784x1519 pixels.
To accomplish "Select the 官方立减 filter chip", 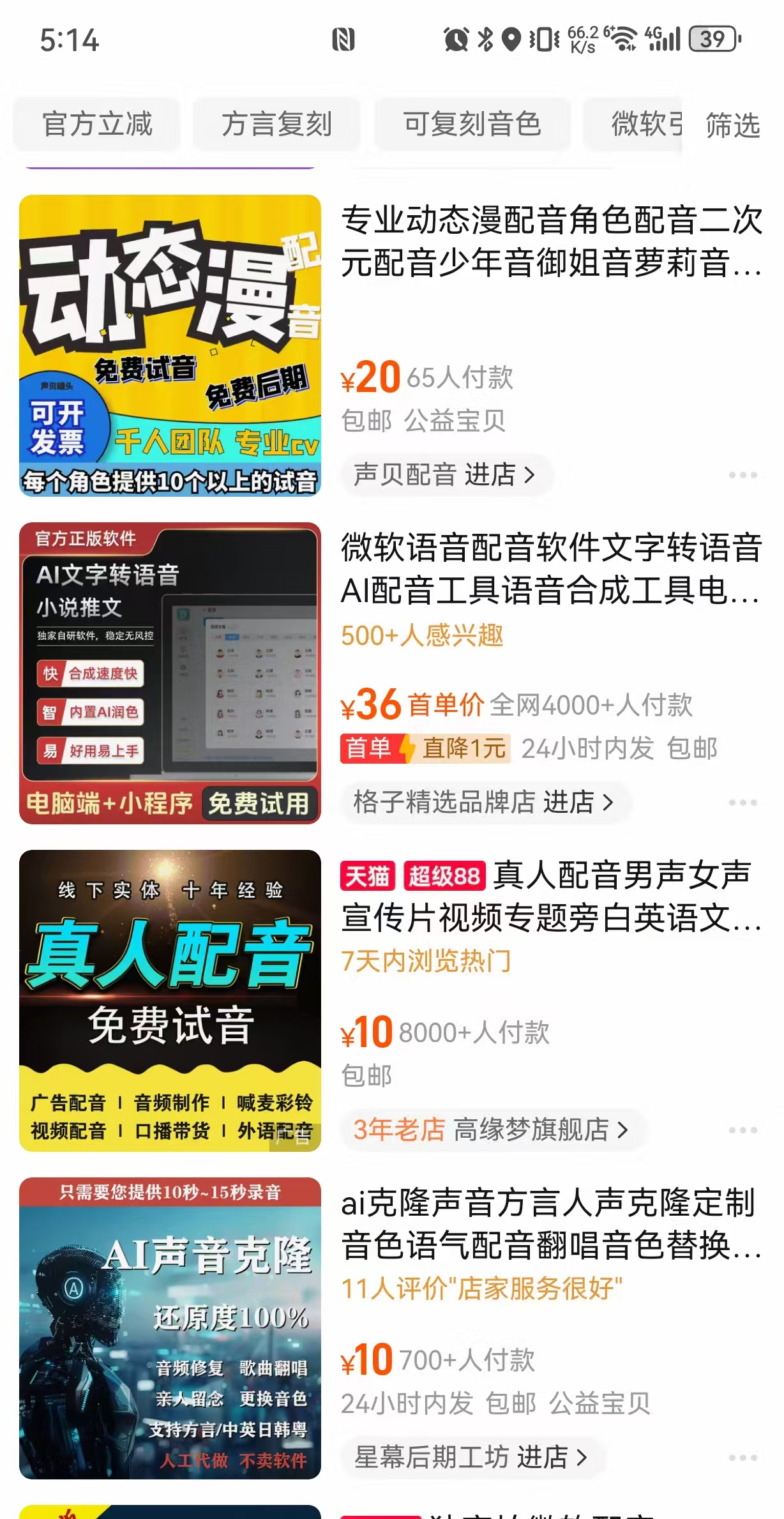I will pos(97,124).
